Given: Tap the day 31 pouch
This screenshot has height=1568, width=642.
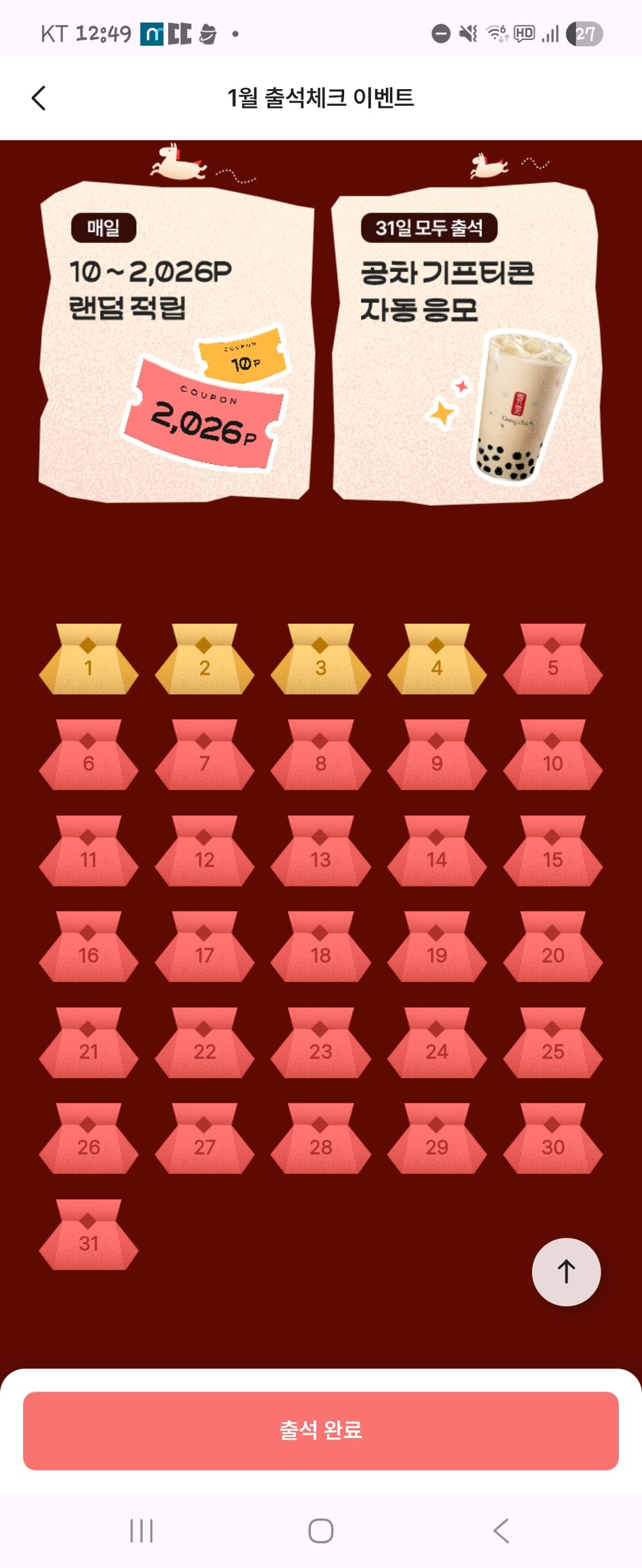Looking at the screenshot, I should (x=89, y=1236).
